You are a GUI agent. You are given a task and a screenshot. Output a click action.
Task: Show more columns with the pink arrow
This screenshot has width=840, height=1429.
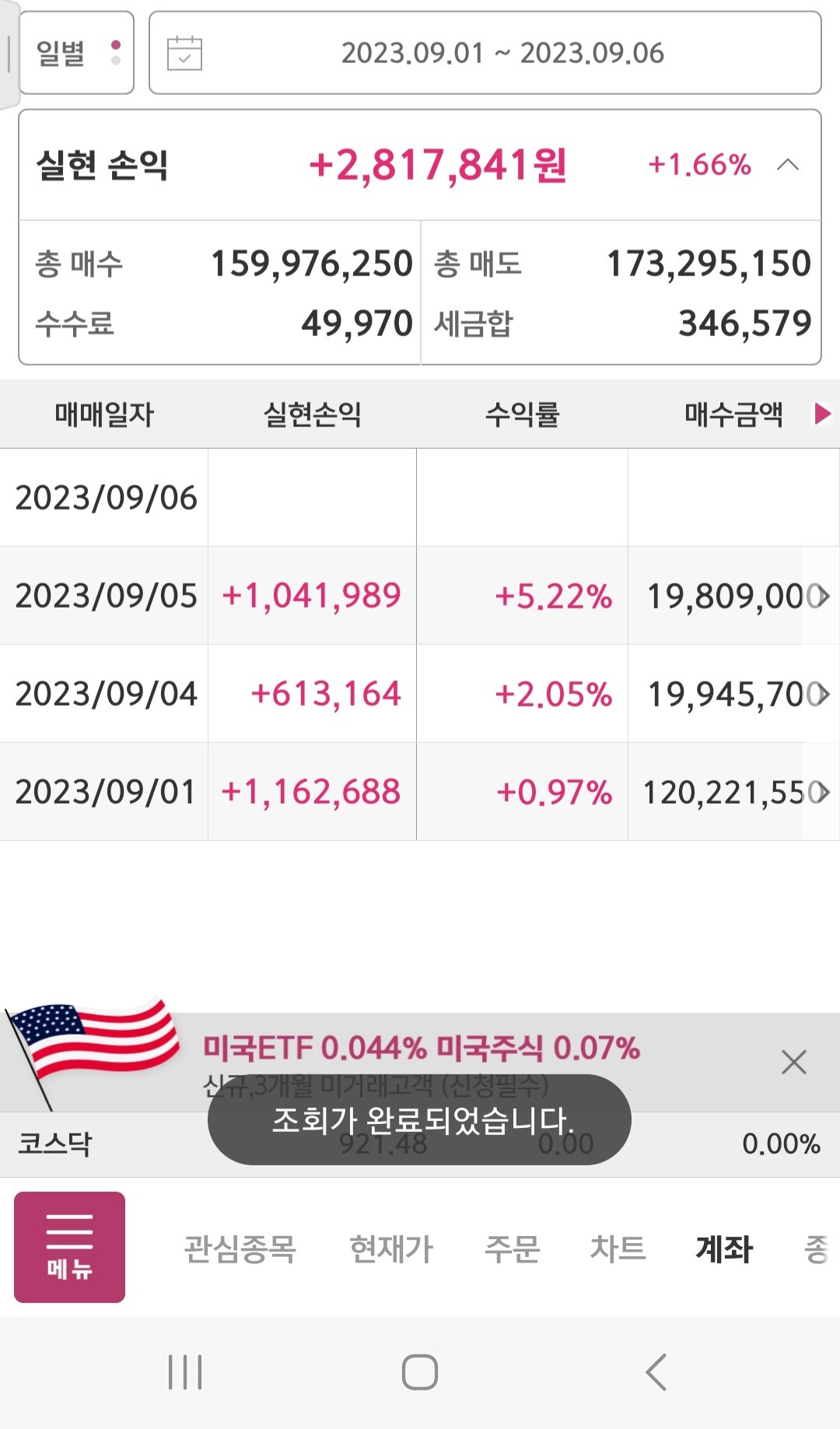point(822,413)
